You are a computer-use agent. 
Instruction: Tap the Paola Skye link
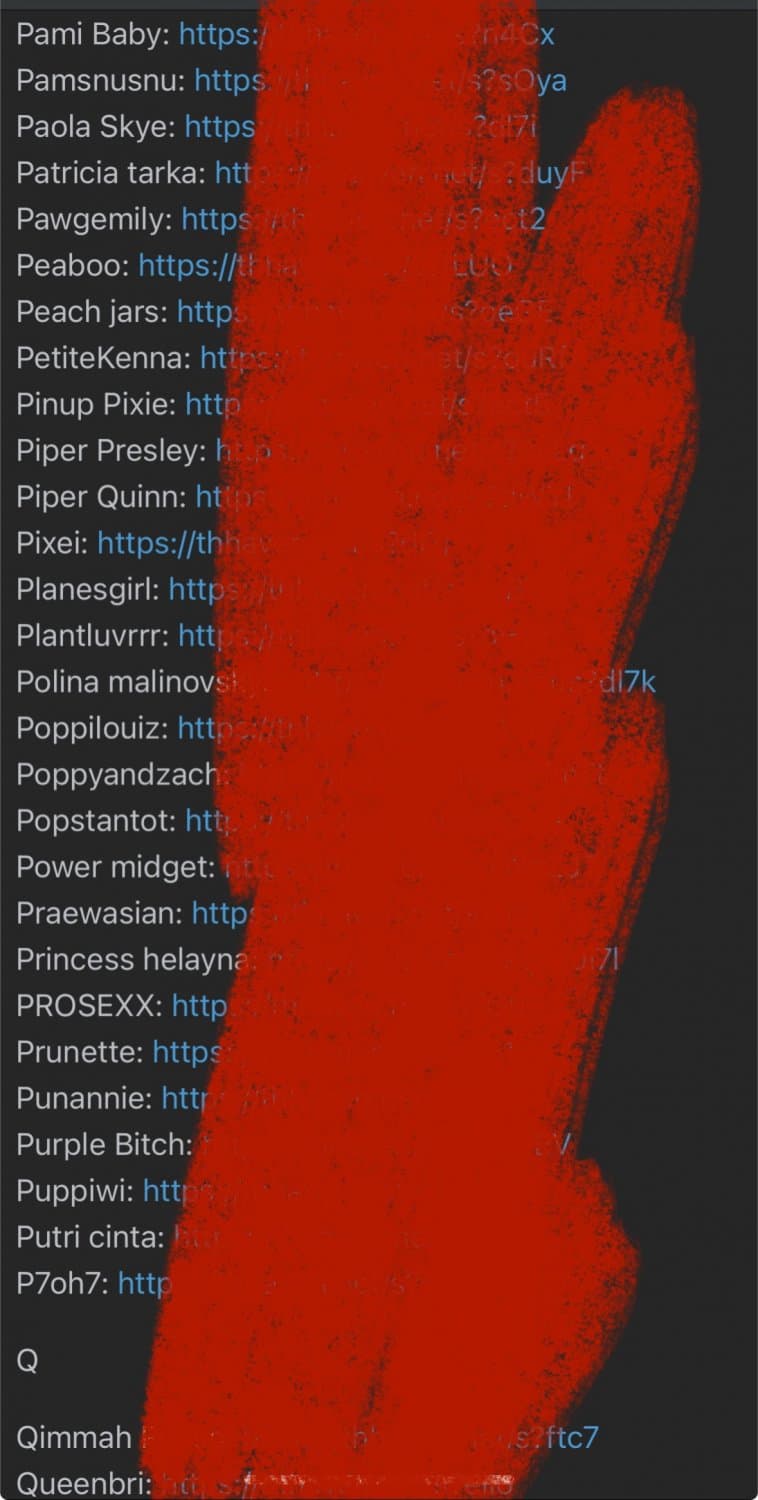pos(220,127)
